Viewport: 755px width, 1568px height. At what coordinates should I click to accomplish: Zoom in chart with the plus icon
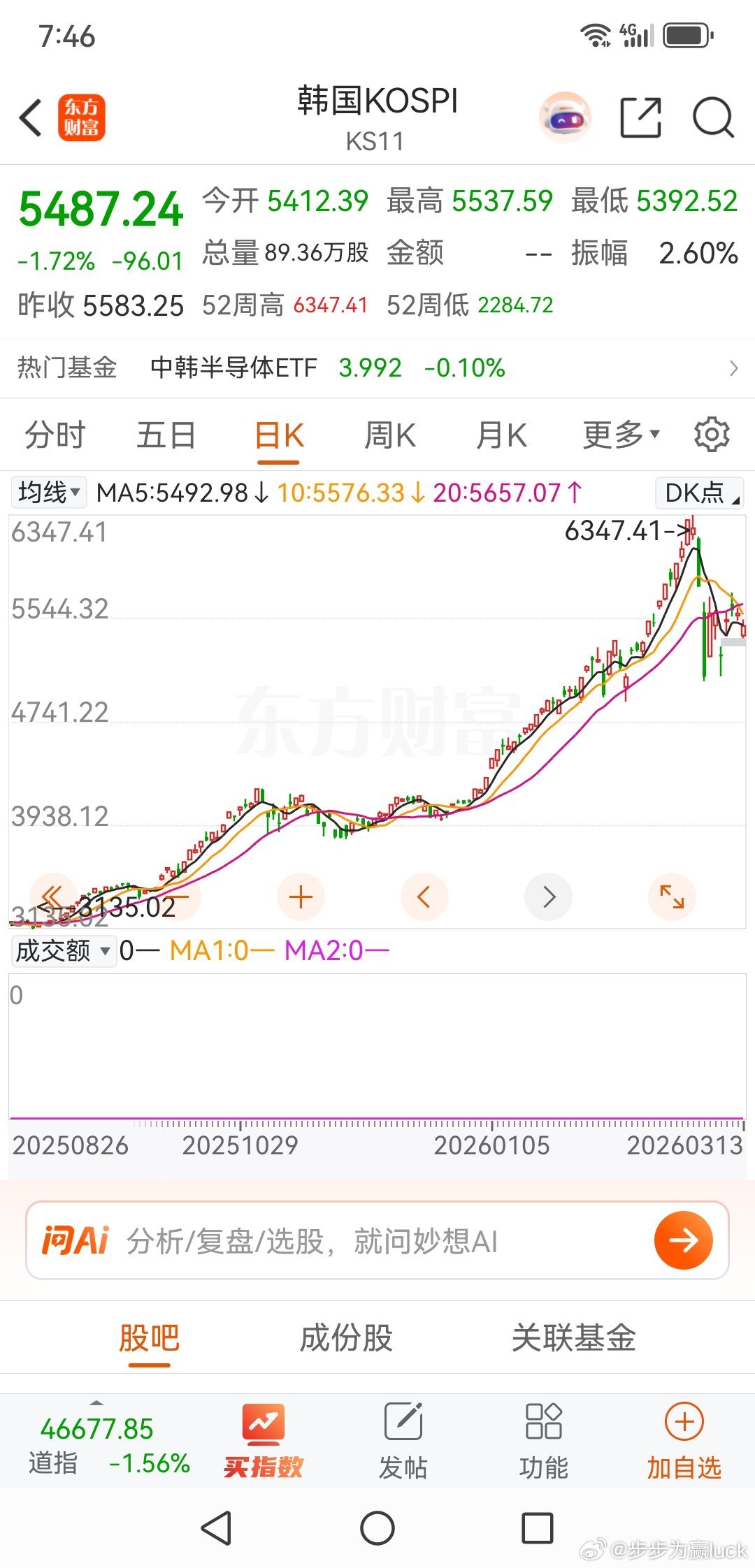(x=301, y=896)
